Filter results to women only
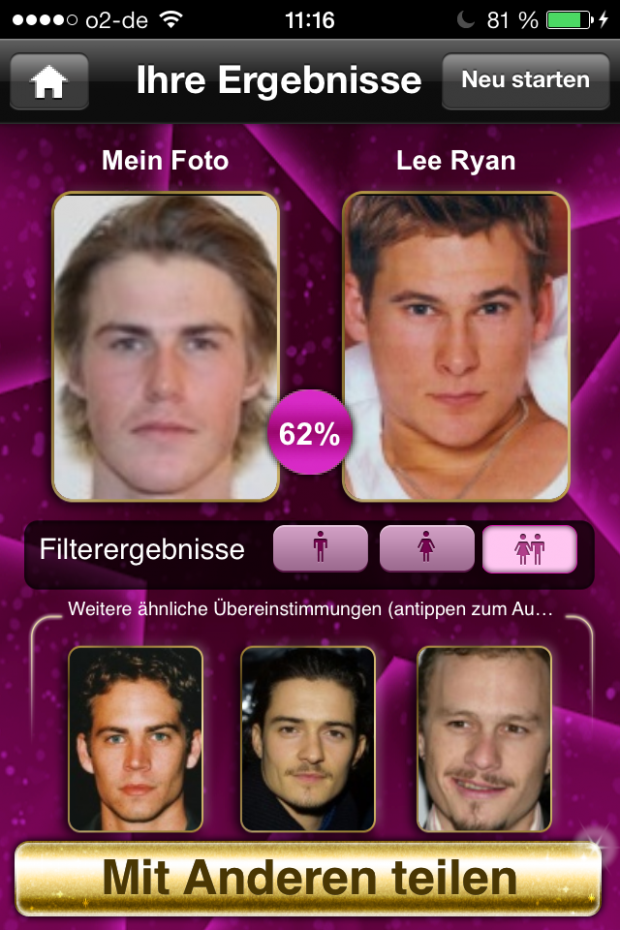620x930 pixels. (x=426, y=548)
